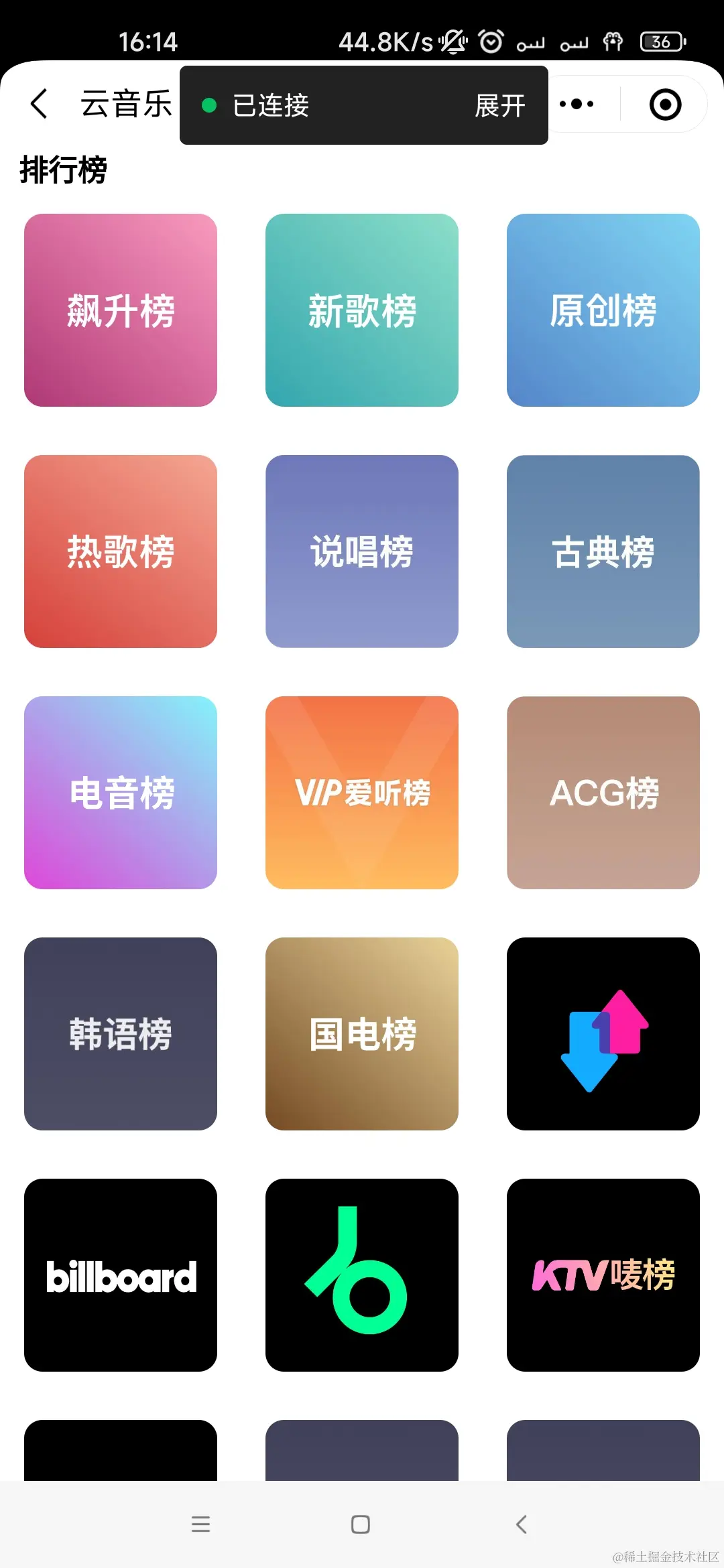Open the Beatport chart tile
Viewport: 724px width, 1568px height.
(x=362, y=1277)
